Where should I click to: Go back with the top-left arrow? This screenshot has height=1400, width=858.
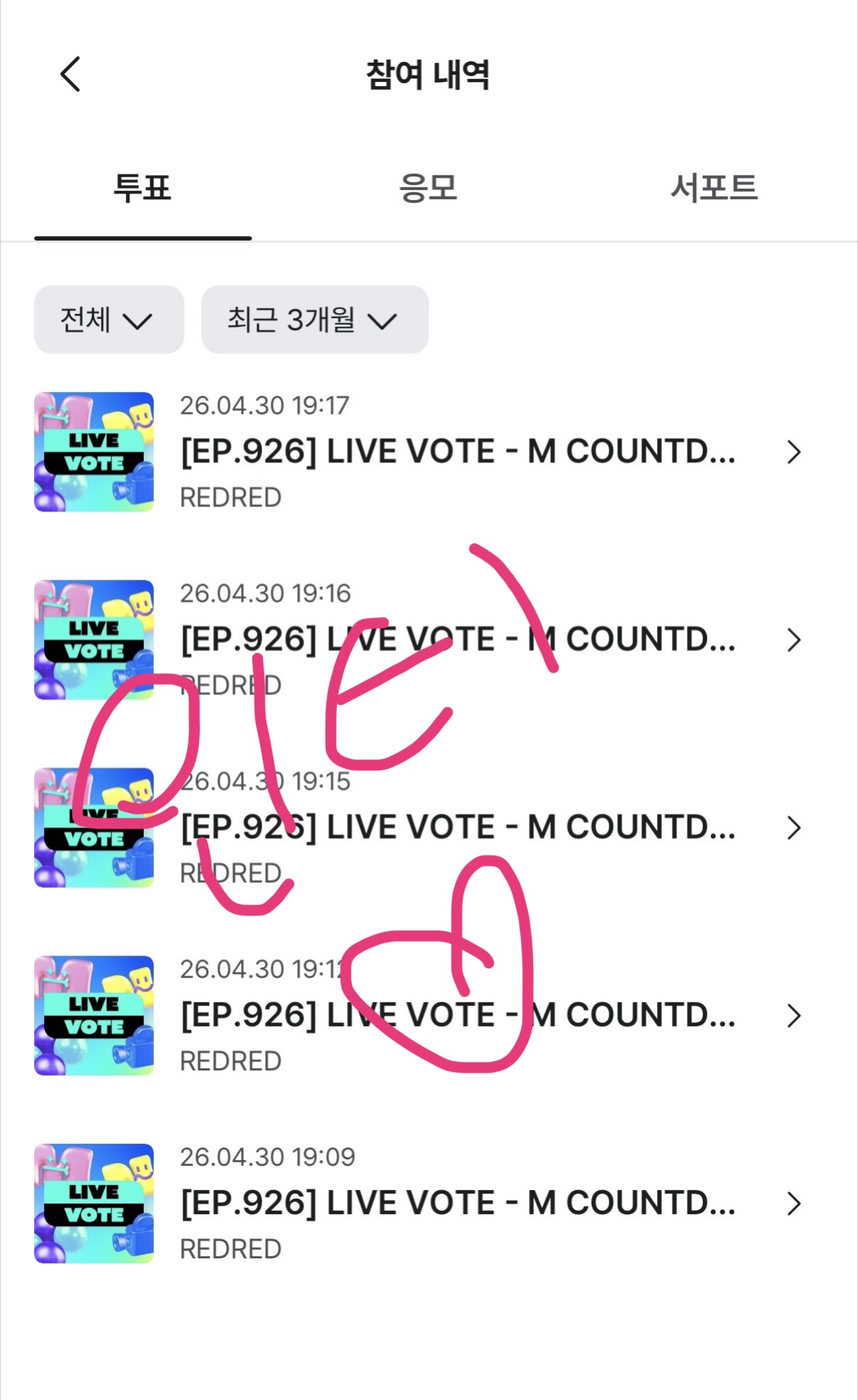pyautogui.click(x=70, y=74)
